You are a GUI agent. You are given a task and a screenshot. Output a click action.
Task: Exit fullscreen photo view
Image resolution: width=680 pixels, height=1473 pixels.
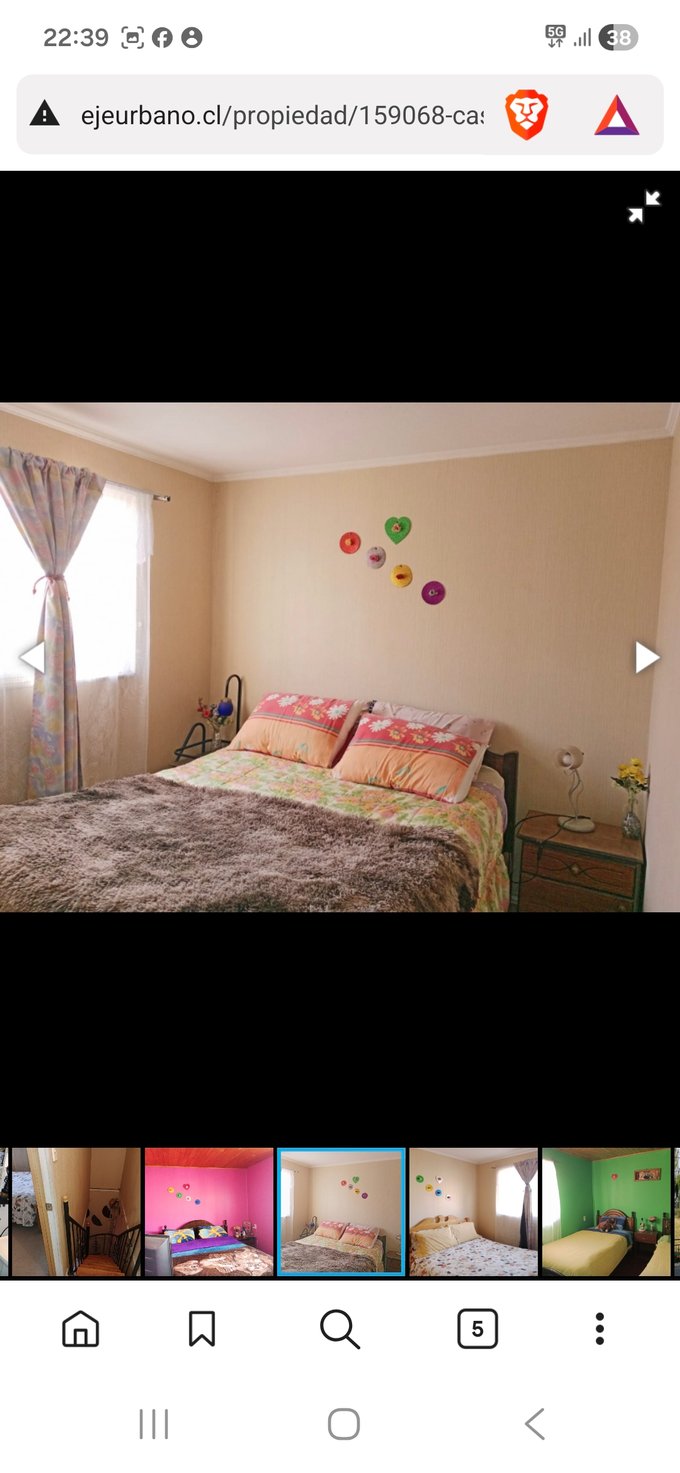click(644, 206)
